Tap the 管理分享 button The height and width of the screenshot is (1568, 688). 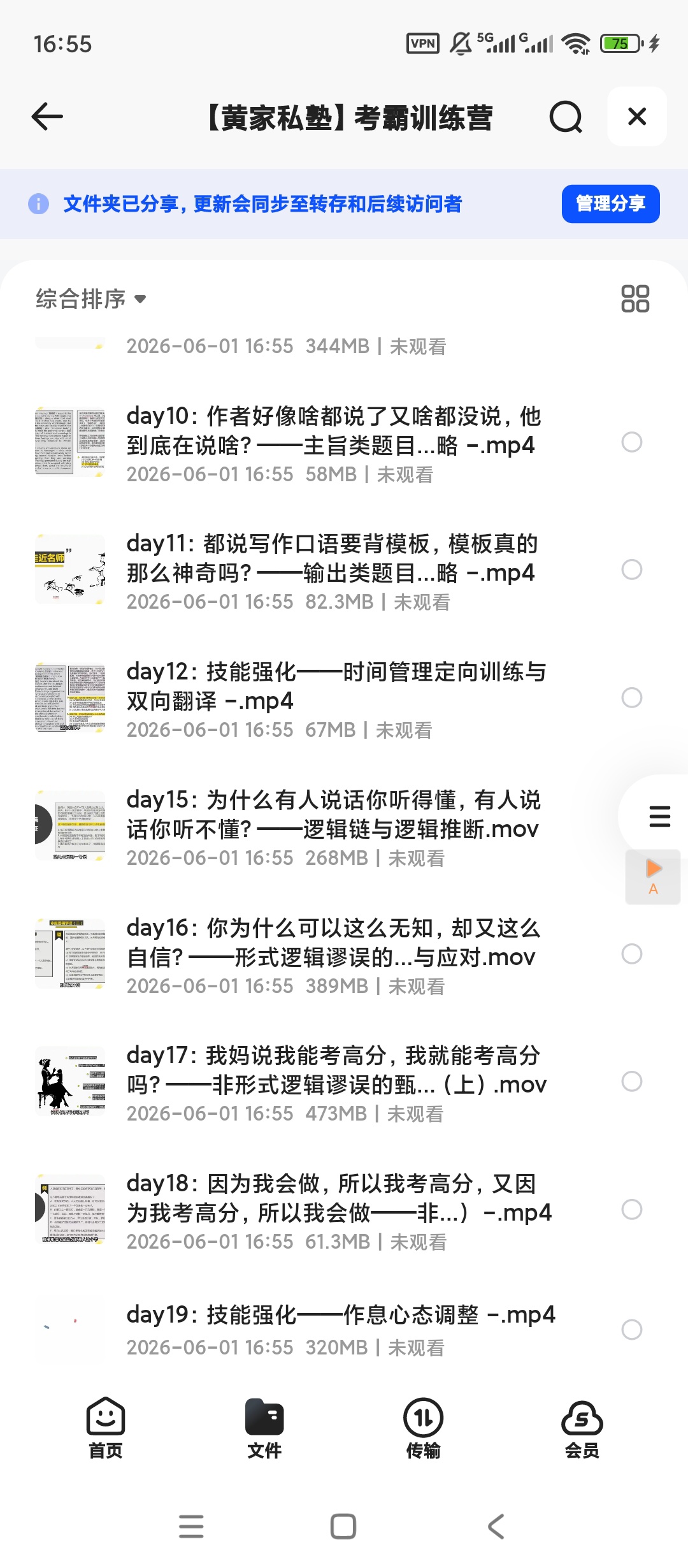[x=610, y=204]
